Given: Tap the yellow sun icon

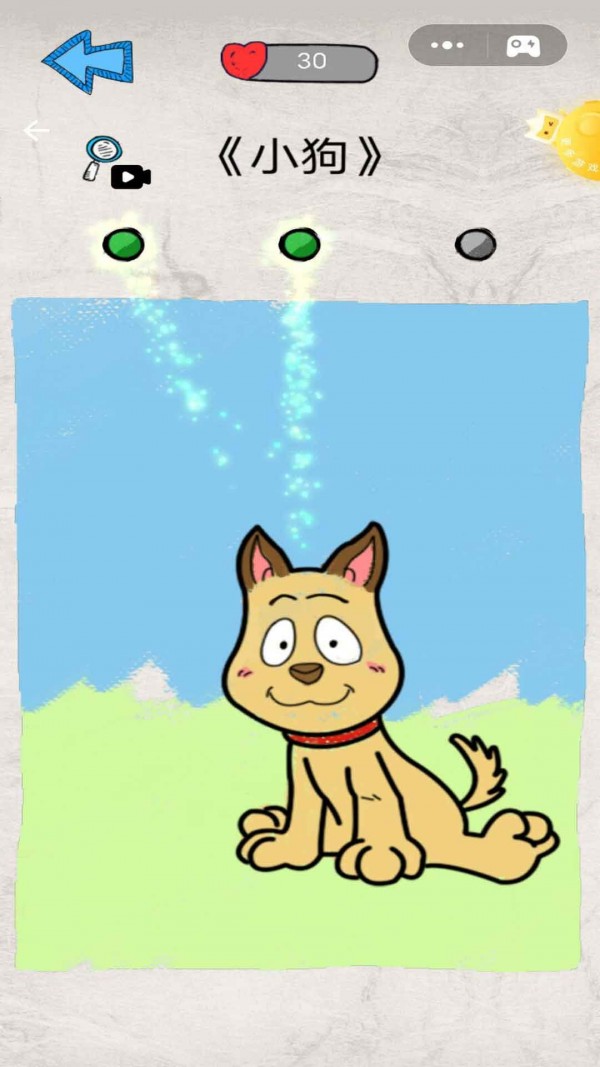Looking at the screenshot, I should 570,141.
